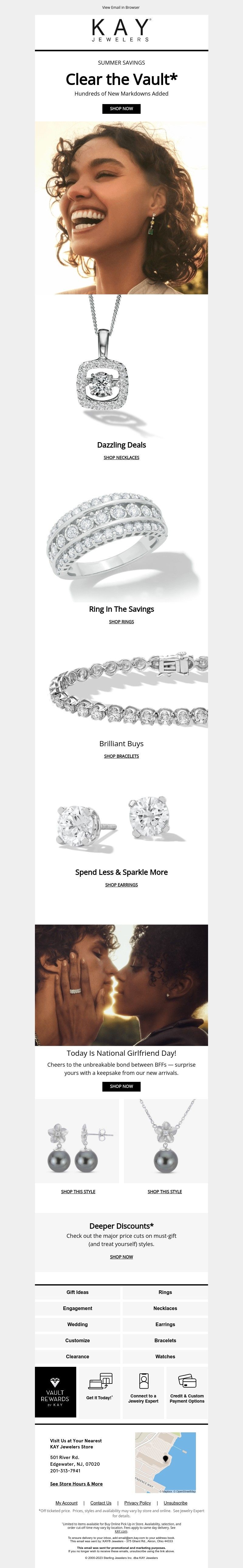Select the Gift Ideas category
Screen dimensions: 243x1568
(x=77, y=1292)
